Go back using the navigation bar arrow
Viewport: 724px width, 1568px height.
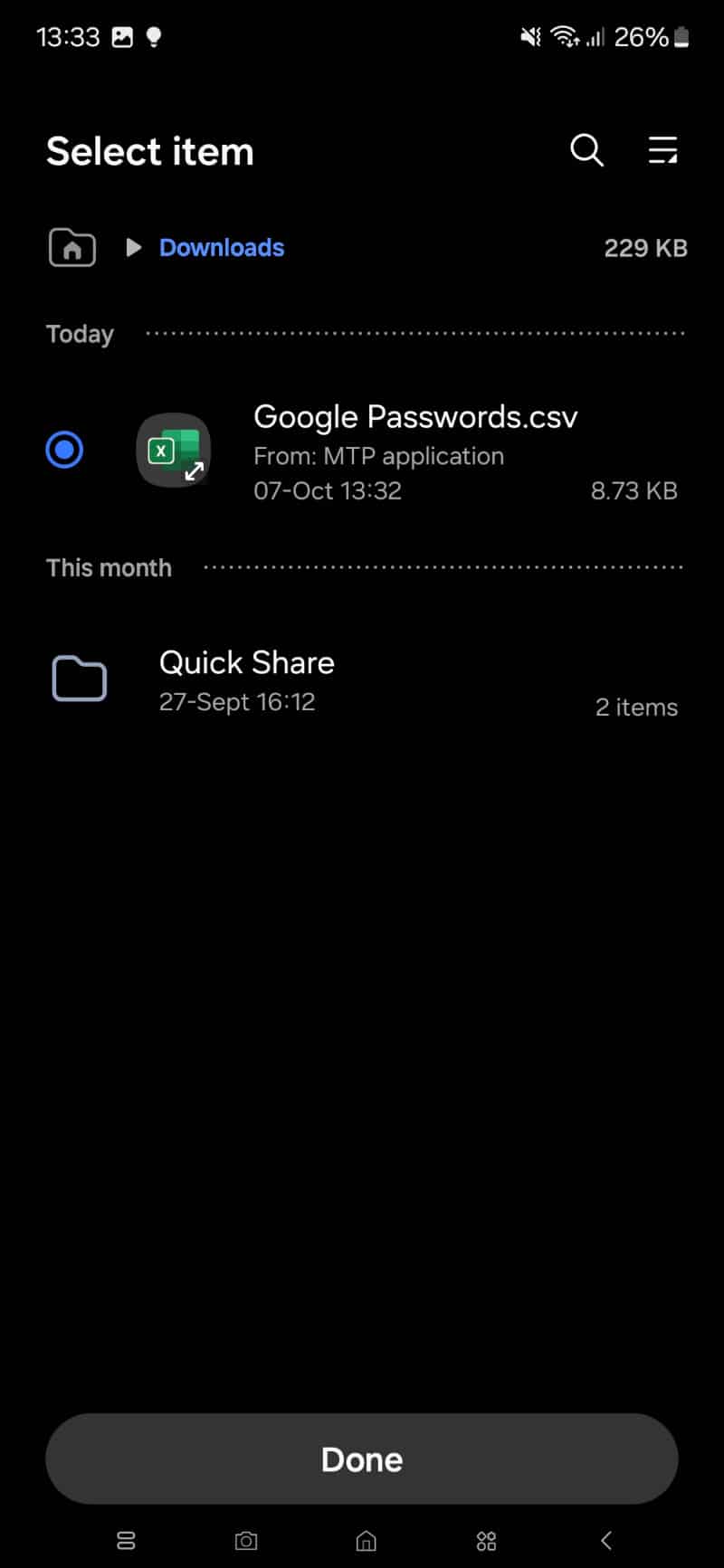(606, 1540)
